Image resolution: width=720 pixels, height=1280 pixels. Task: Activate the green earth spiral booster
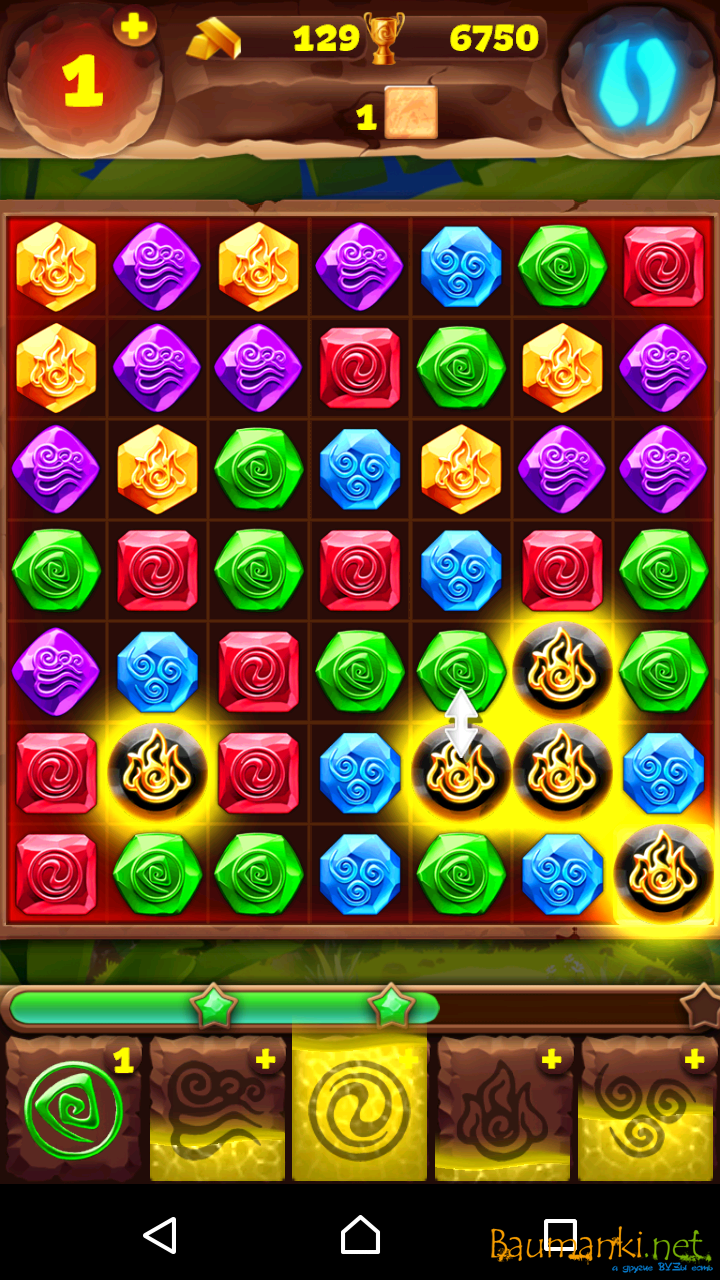(73, 1110)
